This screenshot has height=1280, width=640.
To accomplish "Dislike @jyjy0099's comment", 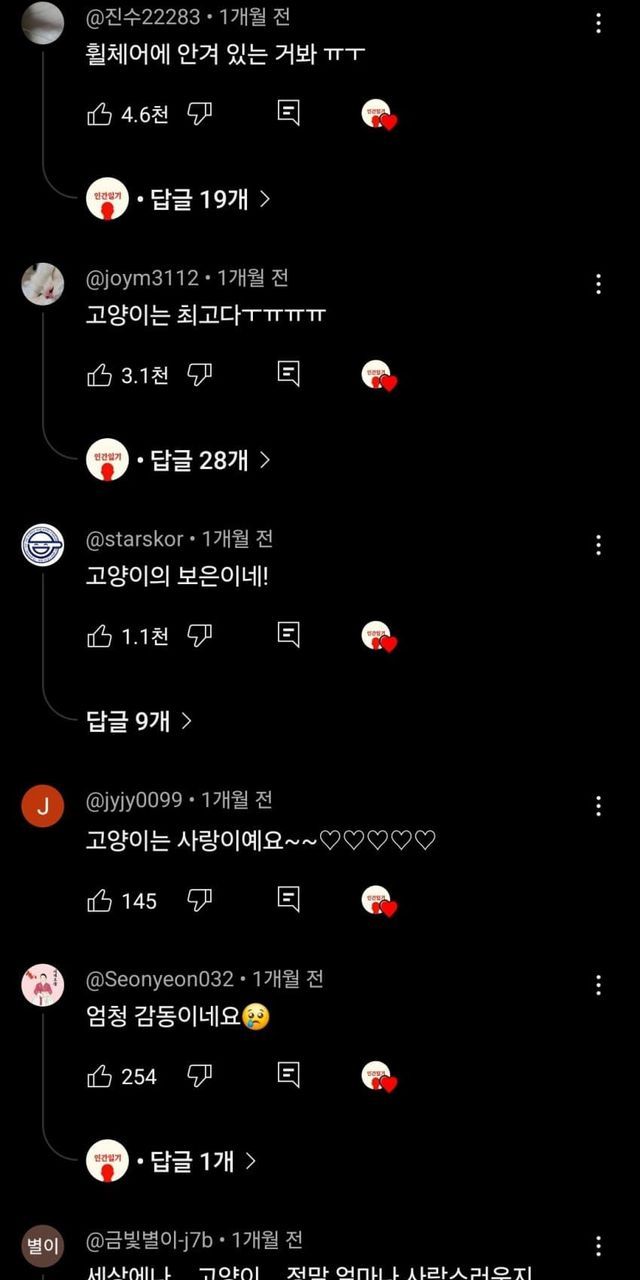I will [200, 901].
